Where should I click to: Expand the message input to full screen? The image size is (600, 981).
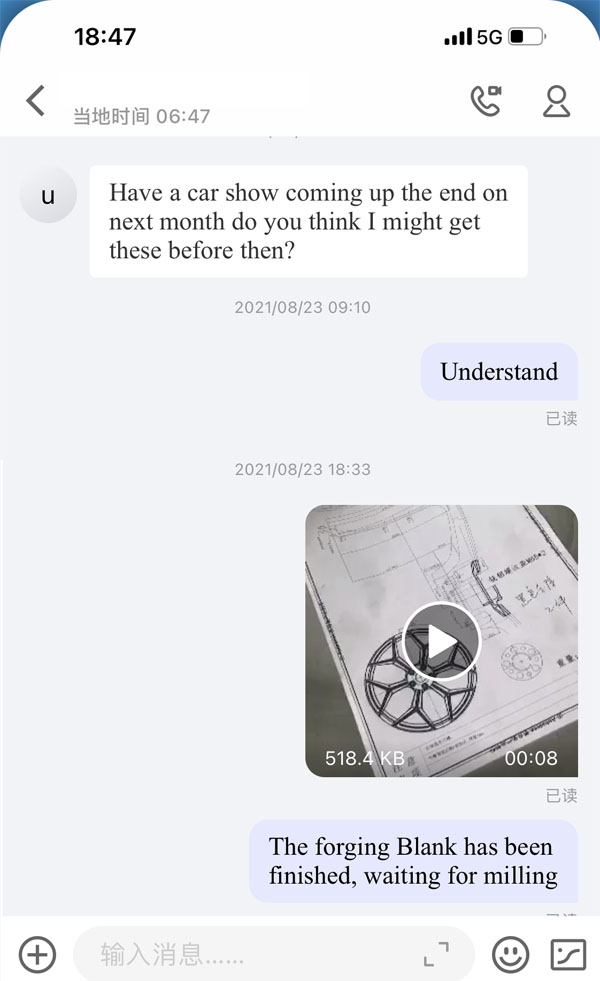tap(436, 954)
